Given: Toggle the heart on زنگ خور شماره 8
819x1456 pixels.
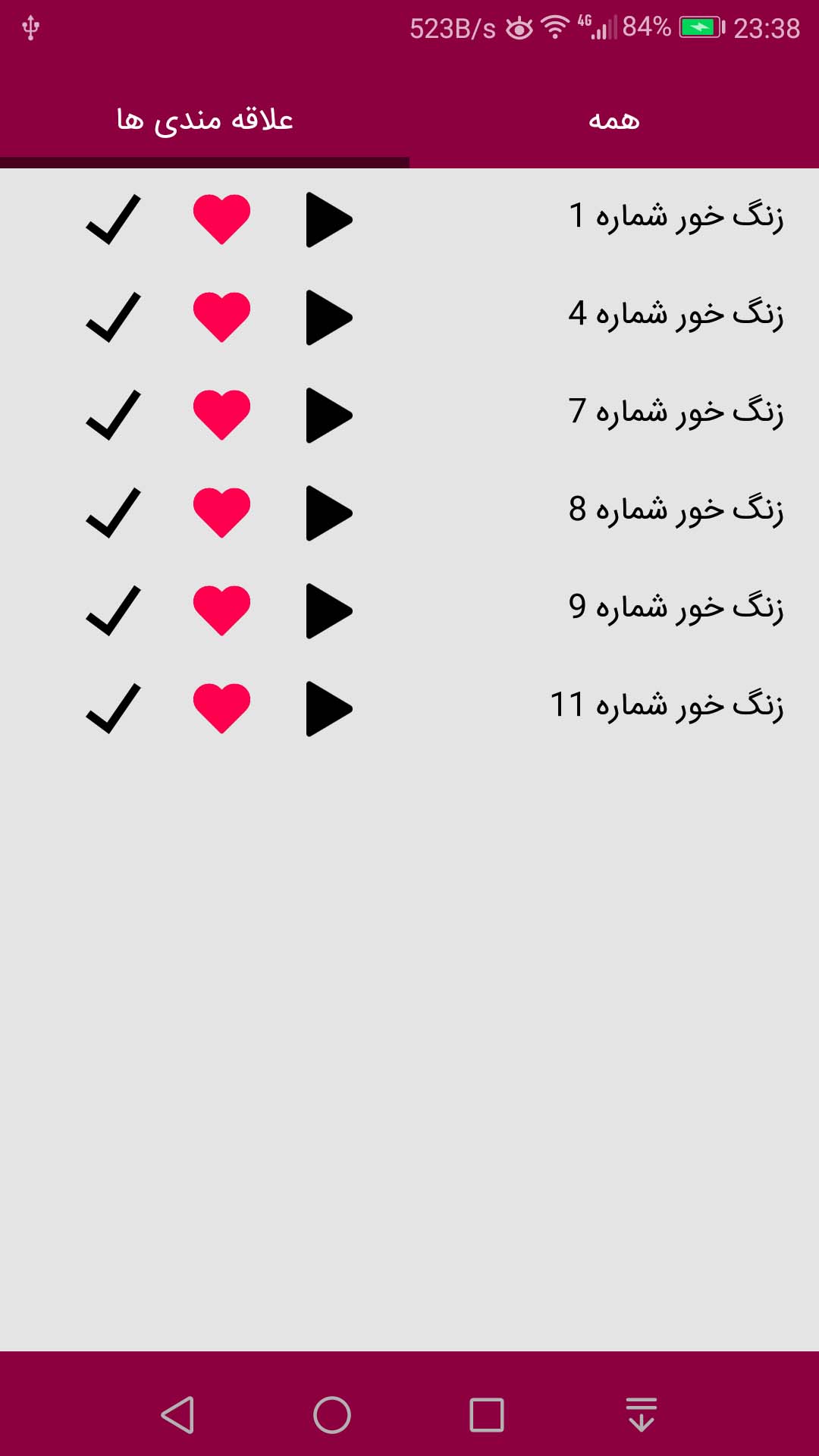Looking at the screenshot, I should click(x=222, y=511).
